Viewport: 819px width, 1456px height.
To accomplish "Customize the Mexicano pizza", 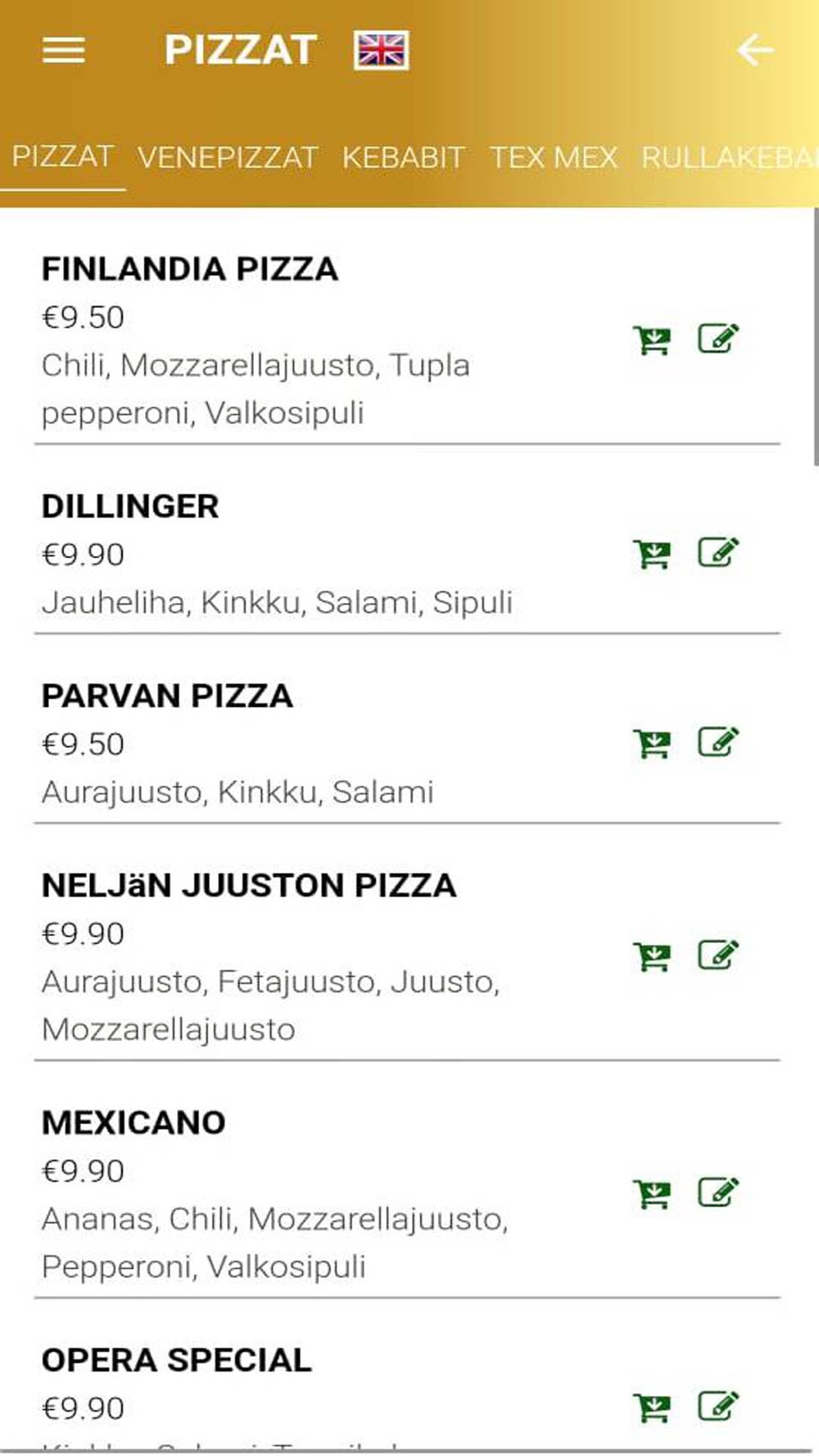I will [718, 1191].
